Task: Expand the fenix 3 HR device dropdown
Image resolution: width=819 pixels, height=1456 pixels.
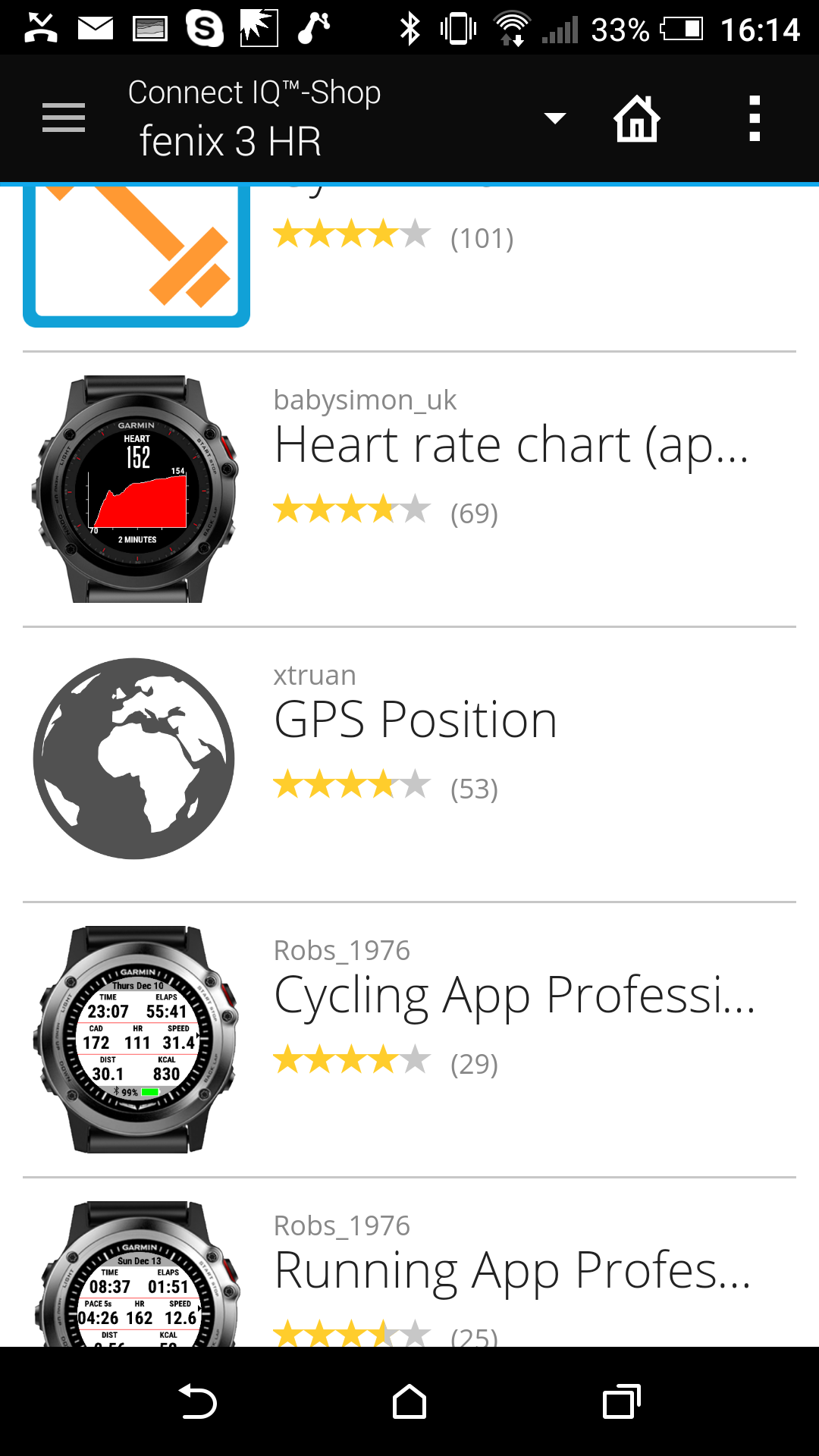Action: 554,118
